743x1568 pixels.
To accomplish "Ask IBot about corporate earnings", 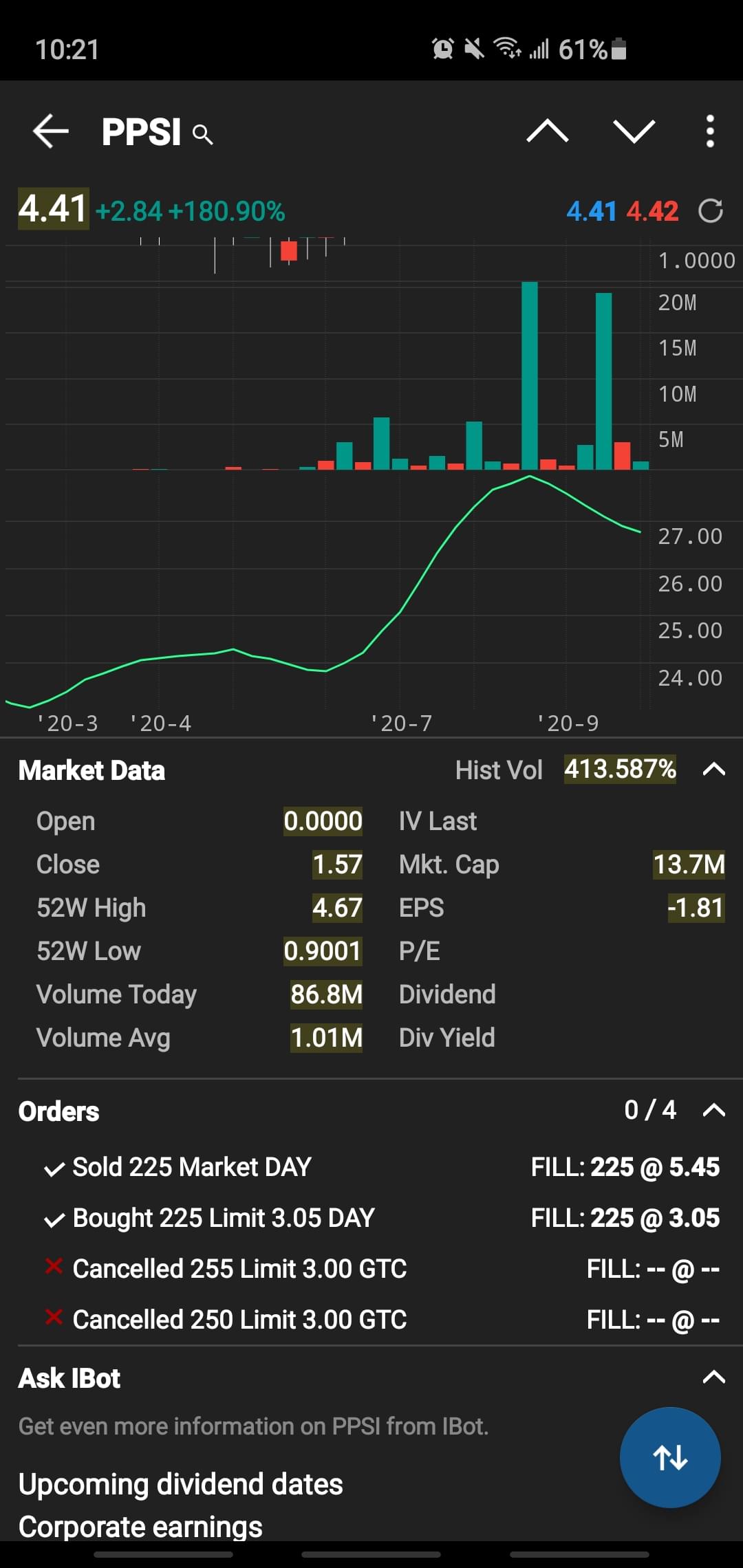I will (140, 1525).
